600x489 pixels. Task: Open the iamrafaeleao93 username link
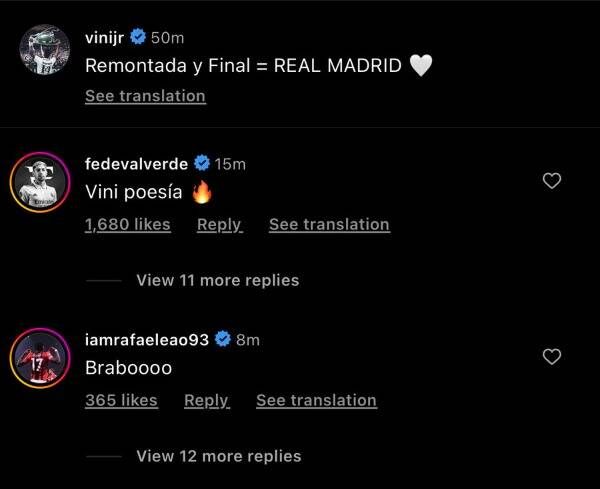point(147,339)
